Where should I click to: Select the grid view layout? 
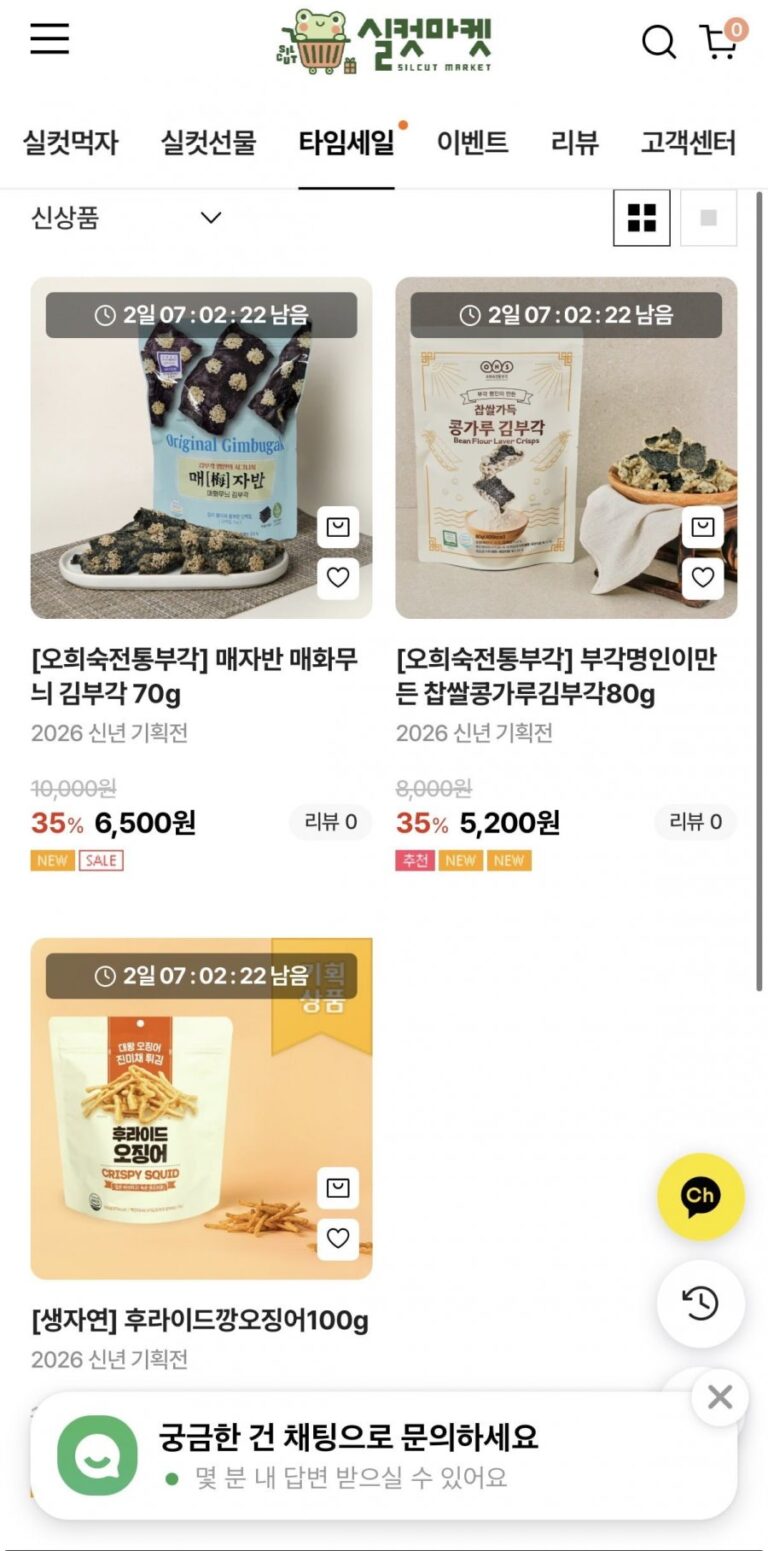[x=641, y=218]
